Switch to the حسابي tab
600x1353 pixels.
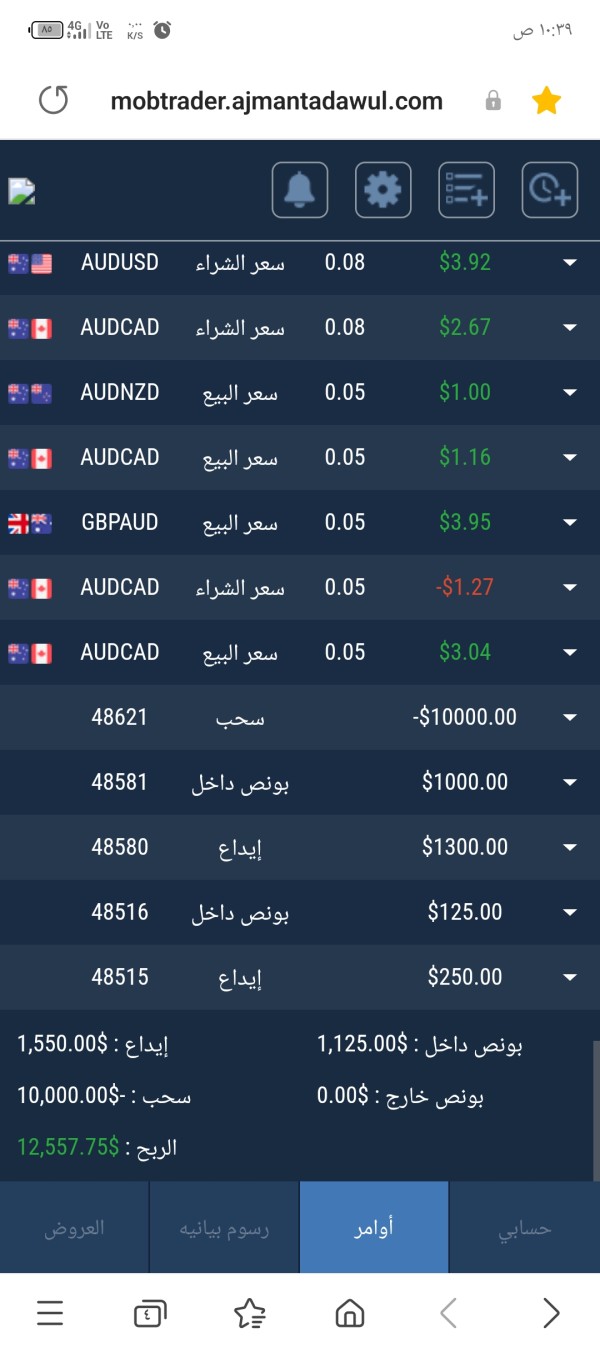pyautogui.click(x=525, y=1228)
